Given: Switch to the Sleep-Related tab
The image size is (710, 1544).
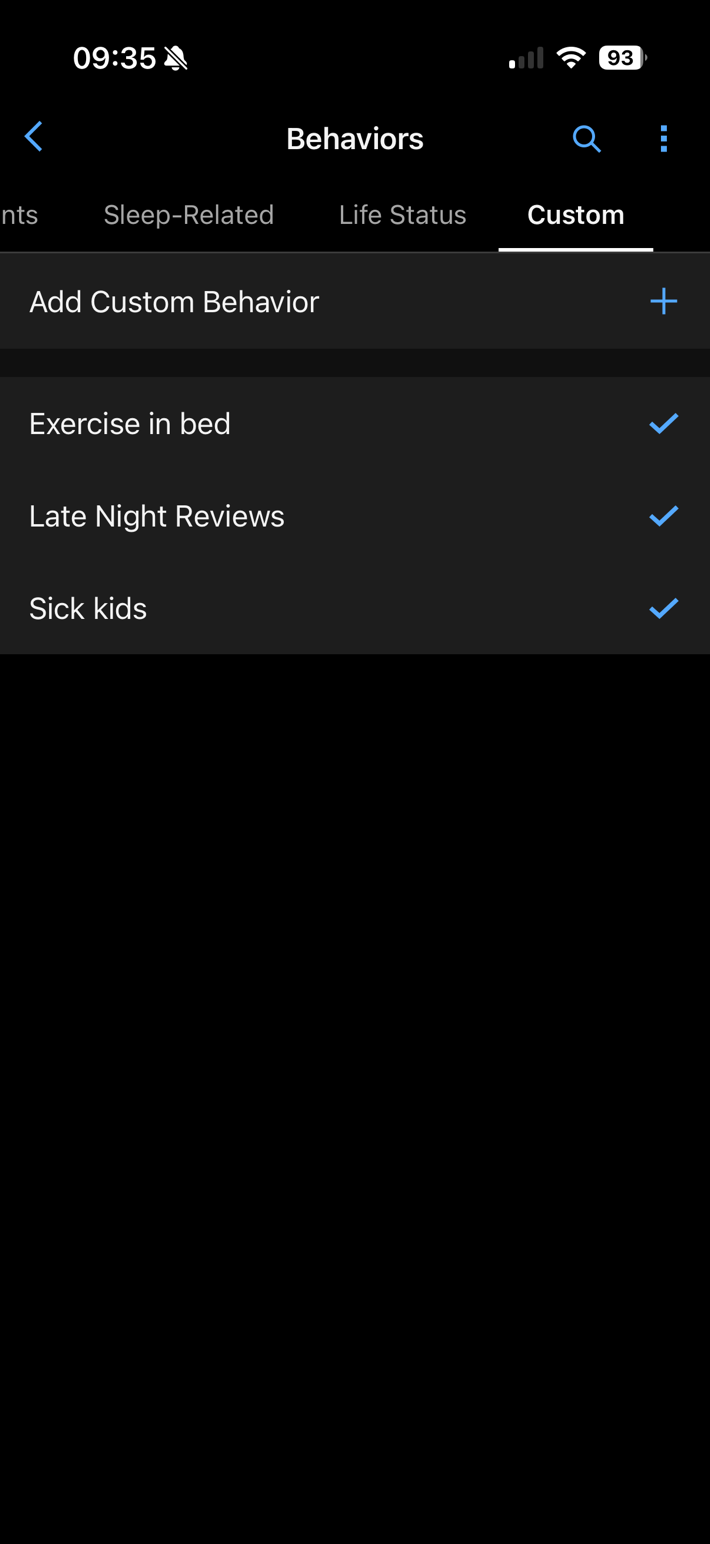Looking at the screenshot, I should 188,215.
